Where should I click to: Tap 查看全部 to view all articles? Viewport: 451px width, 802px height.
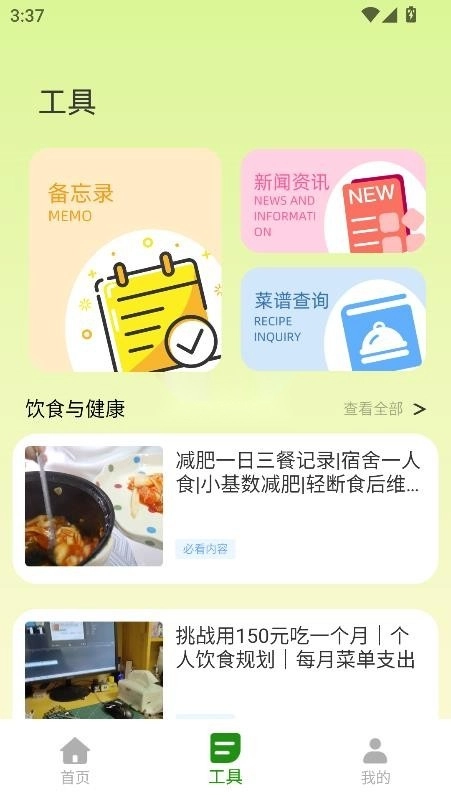(x=385, y=409)
